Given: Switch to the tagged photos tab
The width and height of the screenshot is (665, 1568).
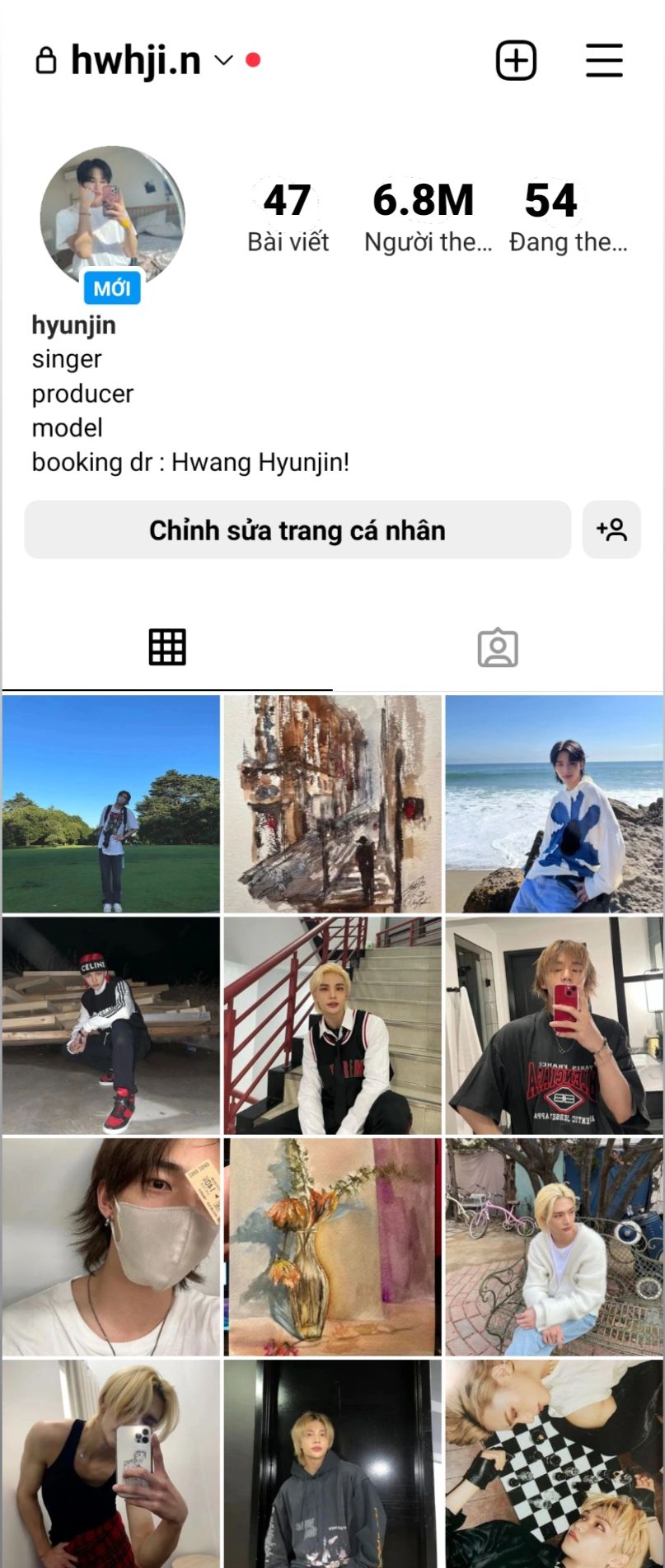Looking at the screenshot, I should (x=498, y=648).
